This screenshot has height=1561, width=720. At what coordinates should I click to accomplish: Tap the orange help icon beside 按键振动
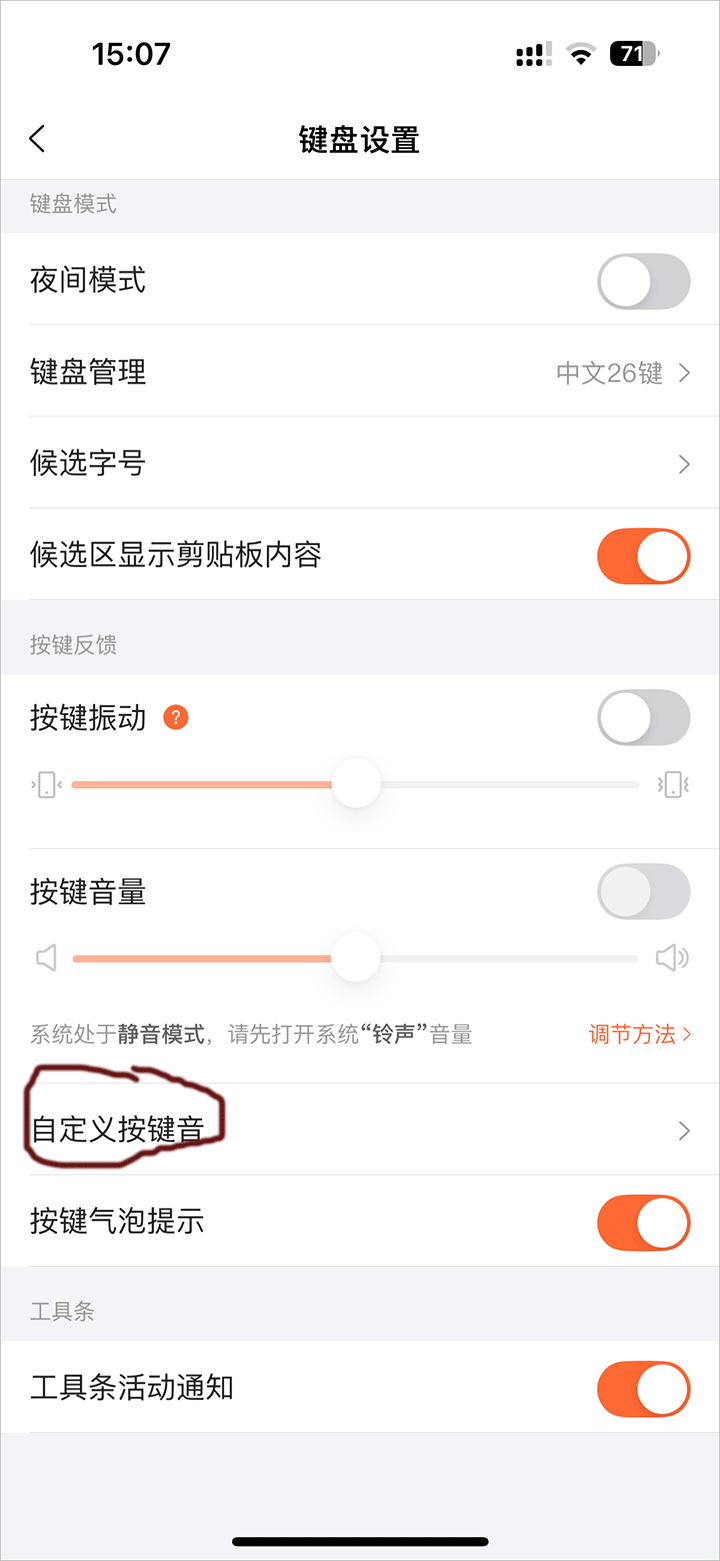(175, 717)
